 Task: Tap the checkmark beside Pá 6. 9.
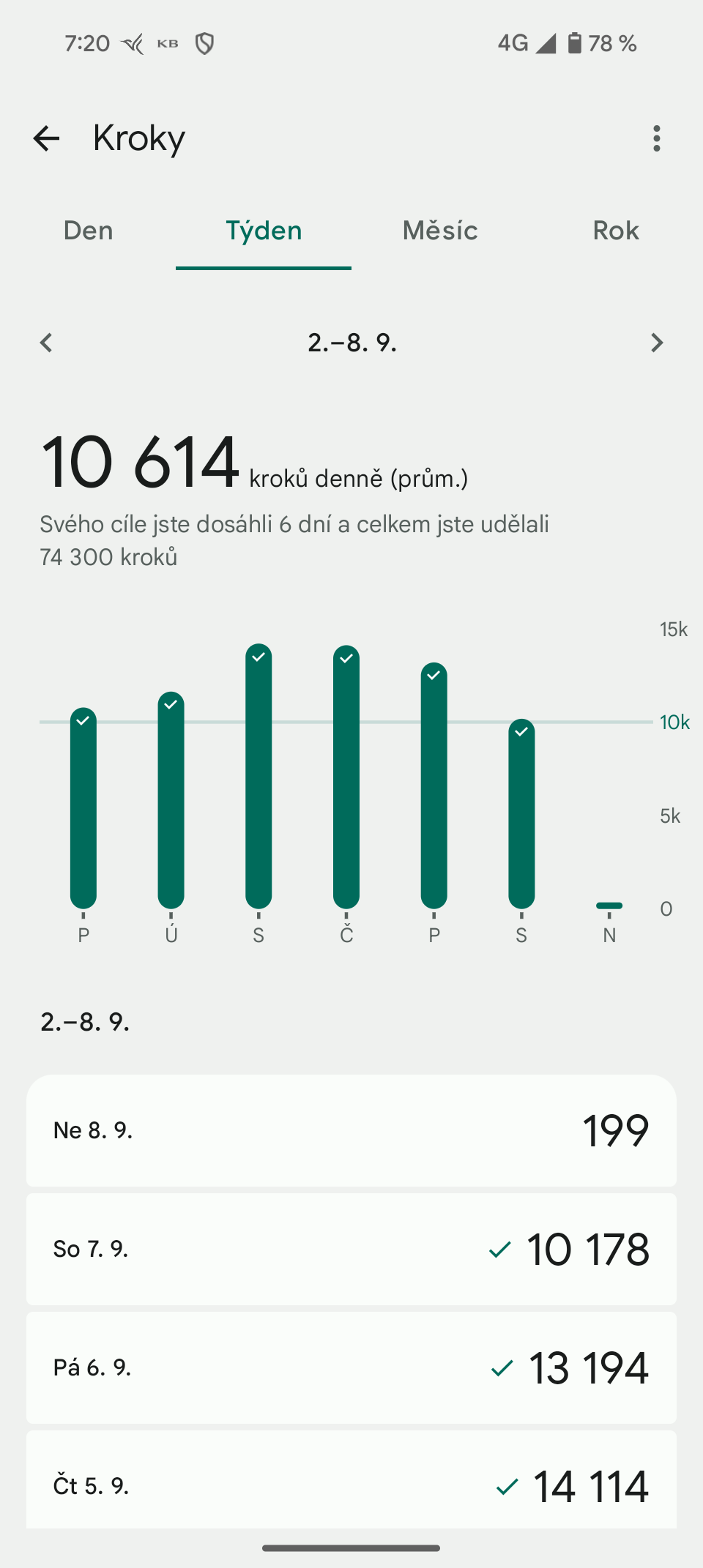[x=502, y=1367]
